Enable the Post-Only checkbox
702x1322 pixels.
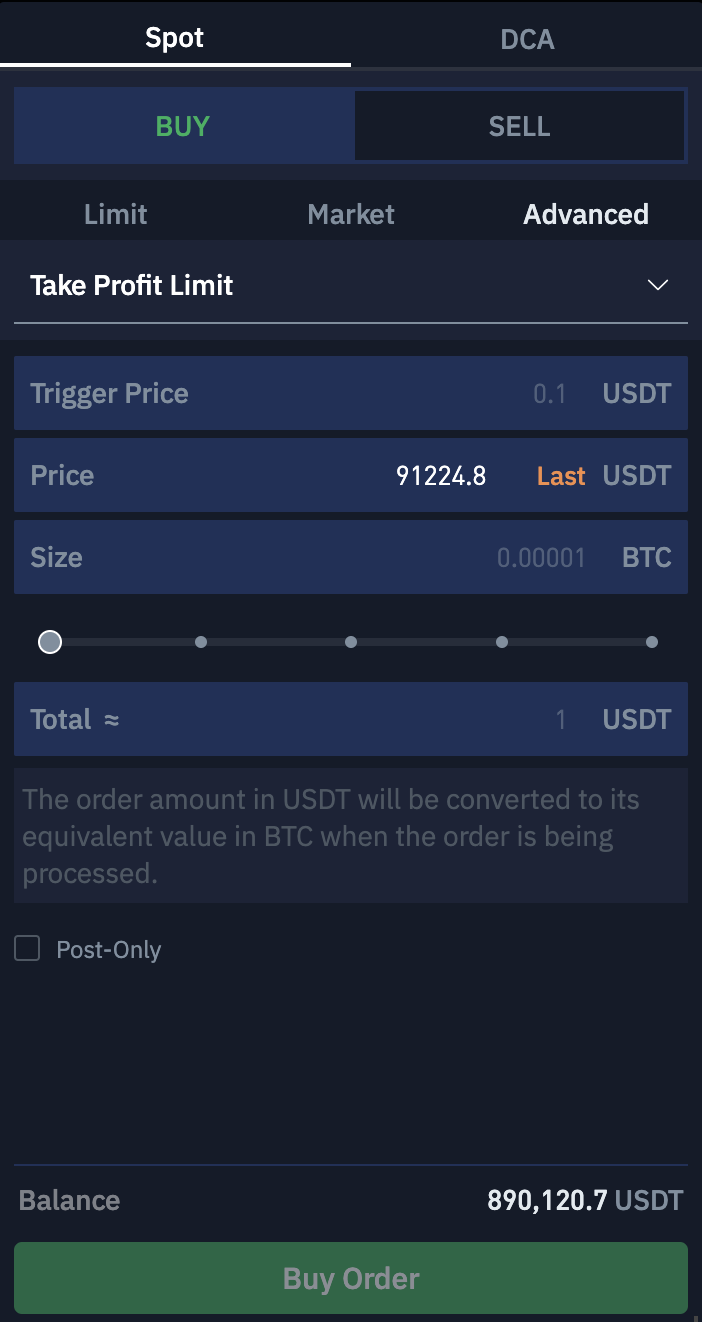[27, 949]
